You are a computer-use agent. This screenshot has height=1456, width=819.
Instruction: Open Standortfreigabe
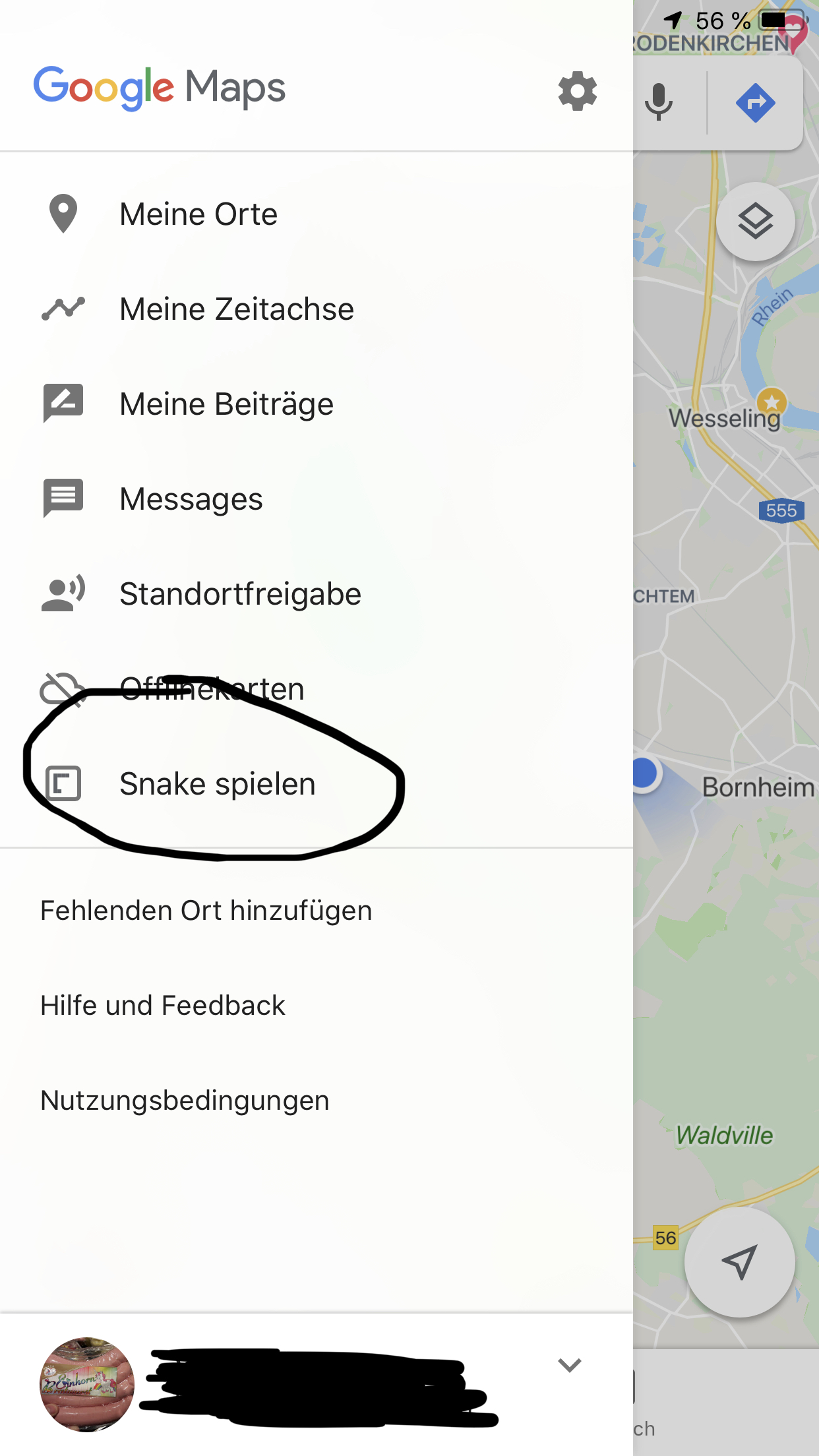[240, 594]
